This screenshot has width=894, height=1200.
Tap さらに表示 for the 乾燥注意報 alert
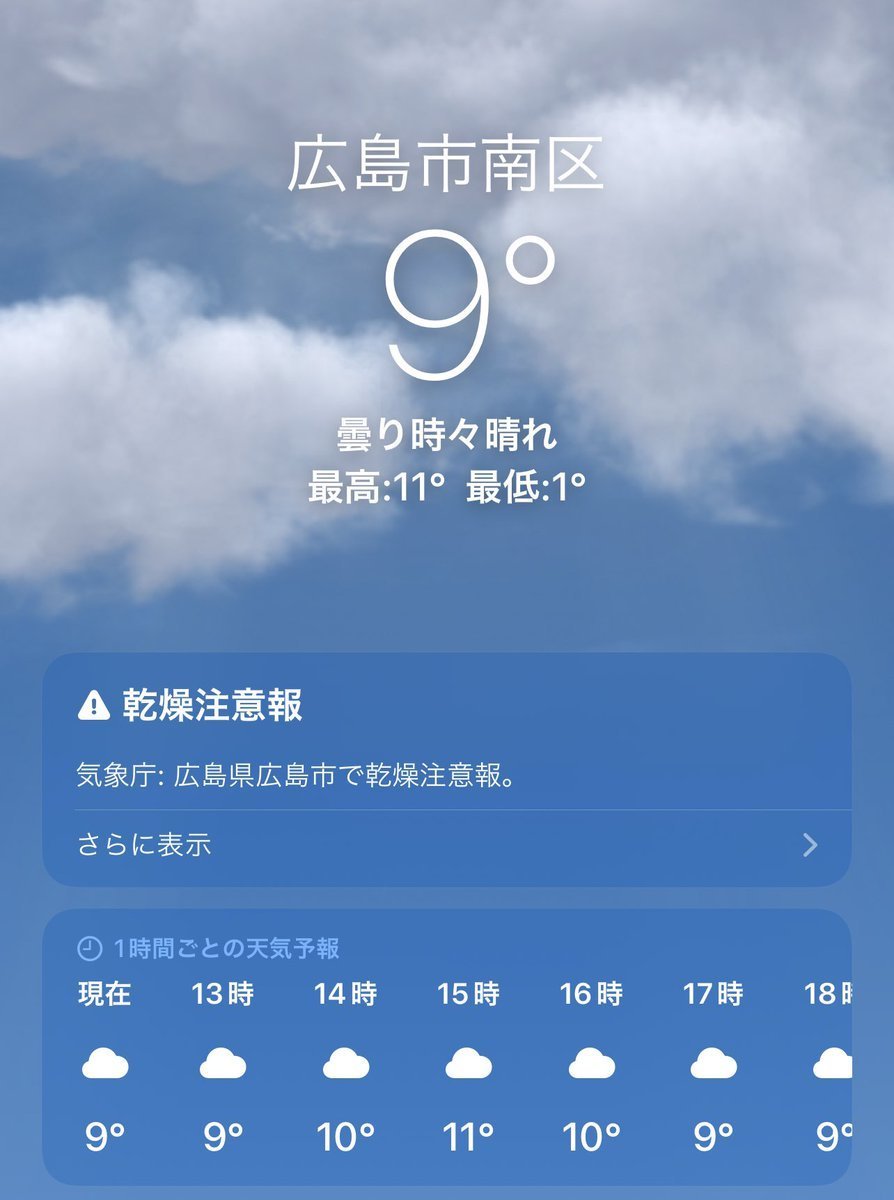[x=446, y=846]
